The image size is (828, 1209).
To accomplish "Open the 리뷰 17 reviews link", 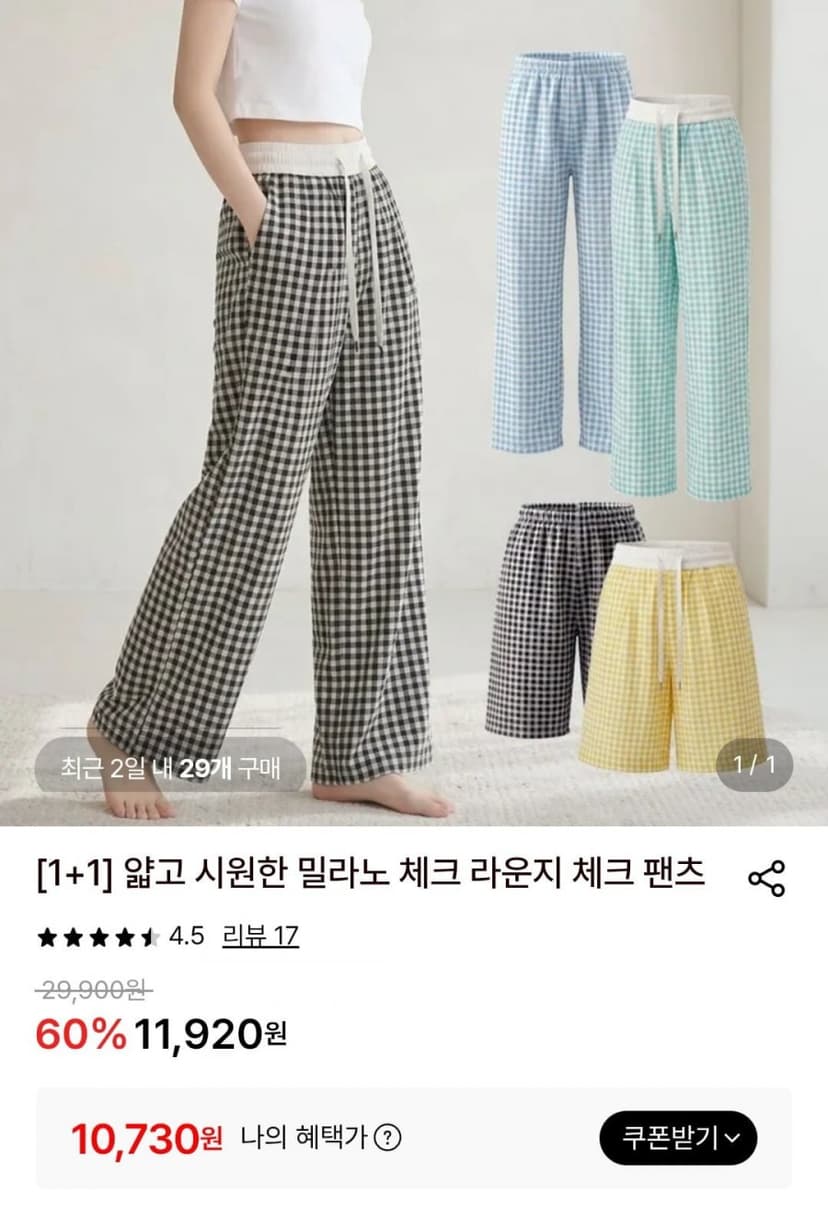I will tap(260, 936).
